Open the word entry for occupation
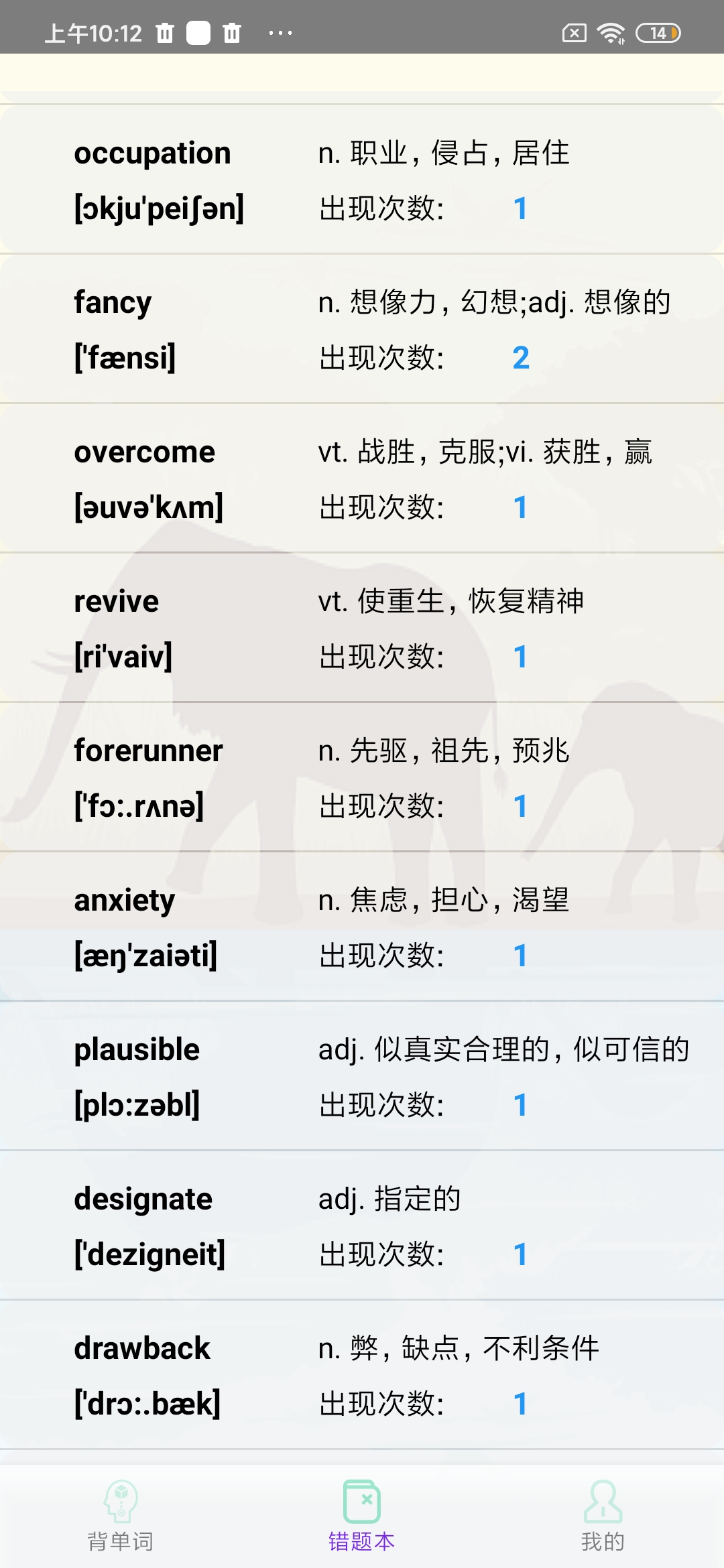The height and width of the screenshot is (1568, 724). point(362,180)
